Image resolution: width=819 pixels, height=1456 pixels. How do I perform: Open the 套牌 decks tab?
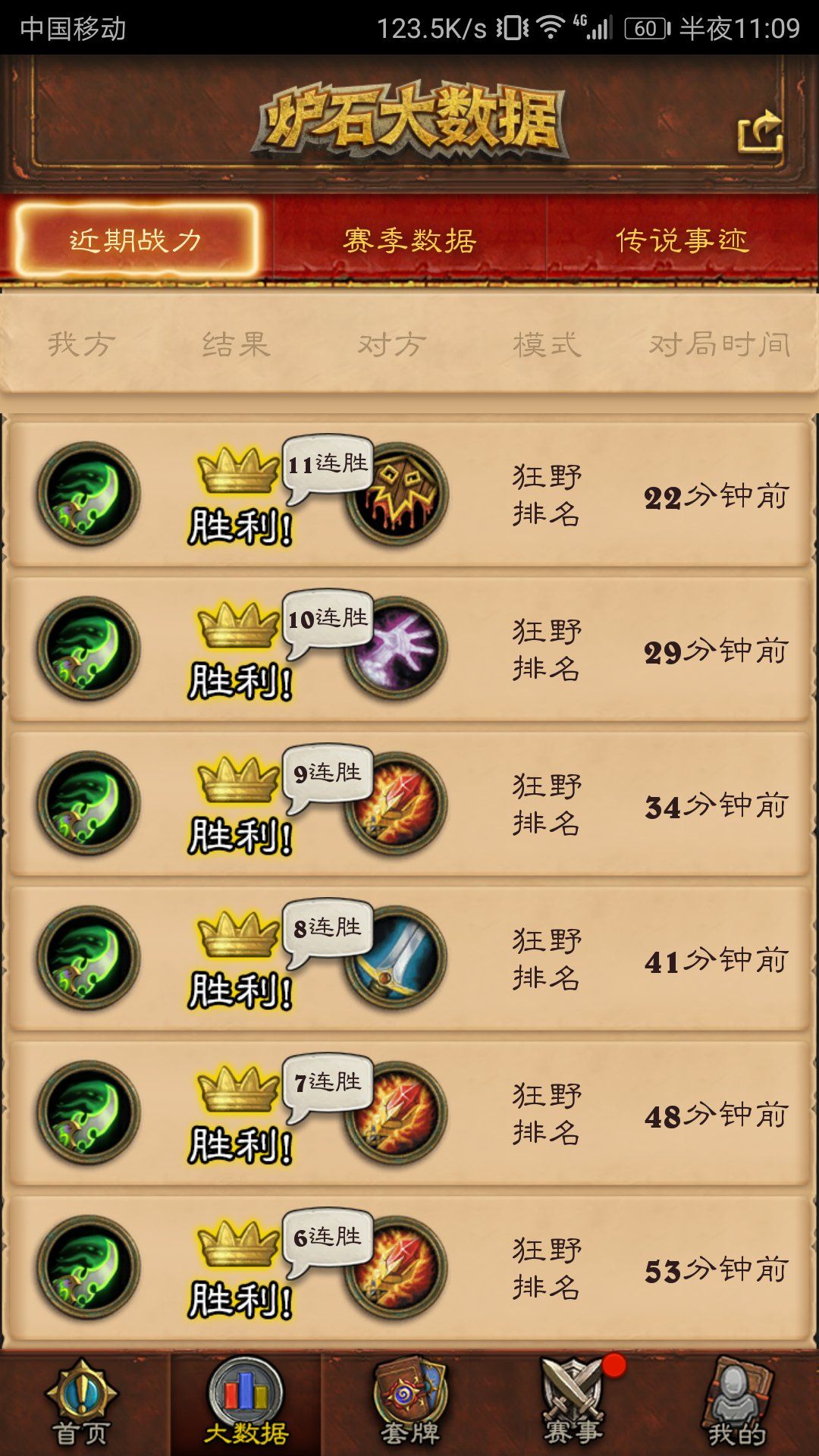pyautogui.click(x=409, y=1403)
